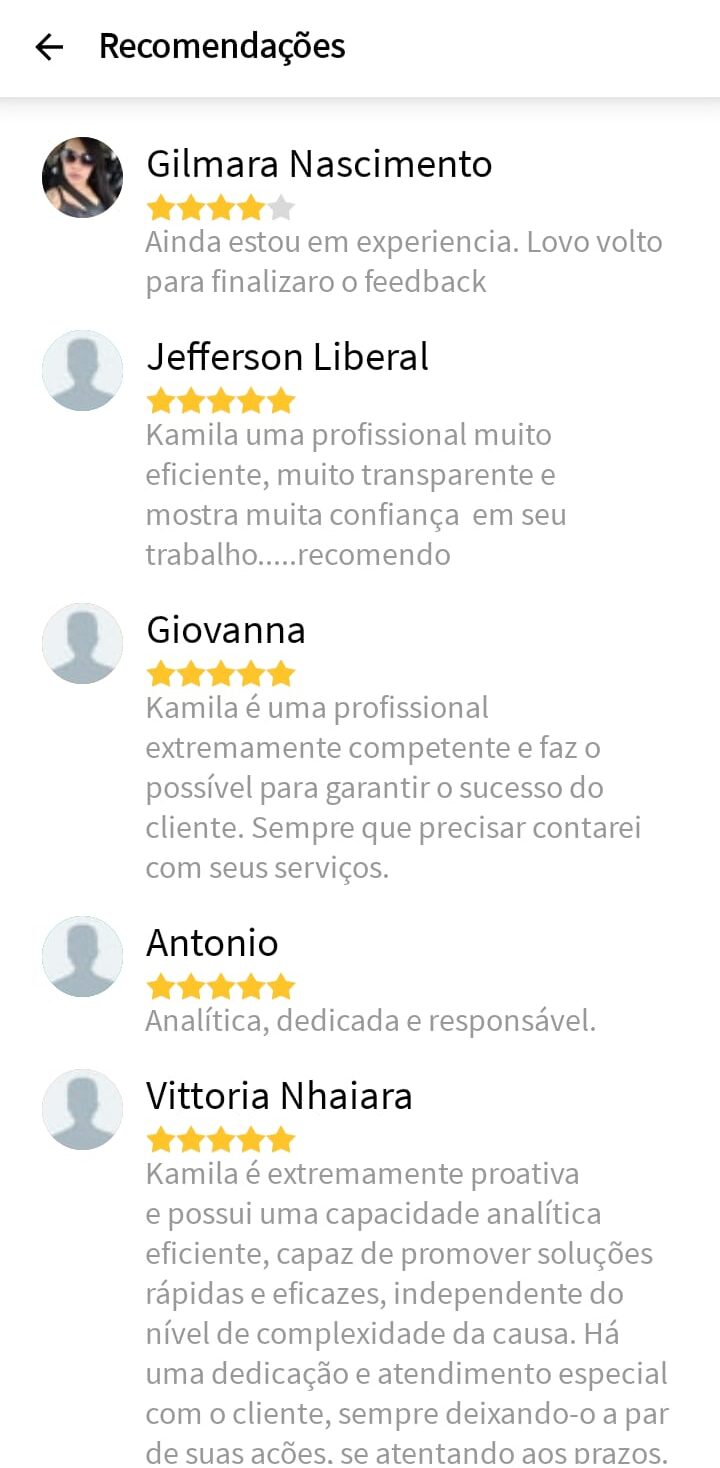This screenshot has width=720, height=1468.
Task: Open Vittoria Nhaiara's avatar
Action: (x=82, y=1109)
